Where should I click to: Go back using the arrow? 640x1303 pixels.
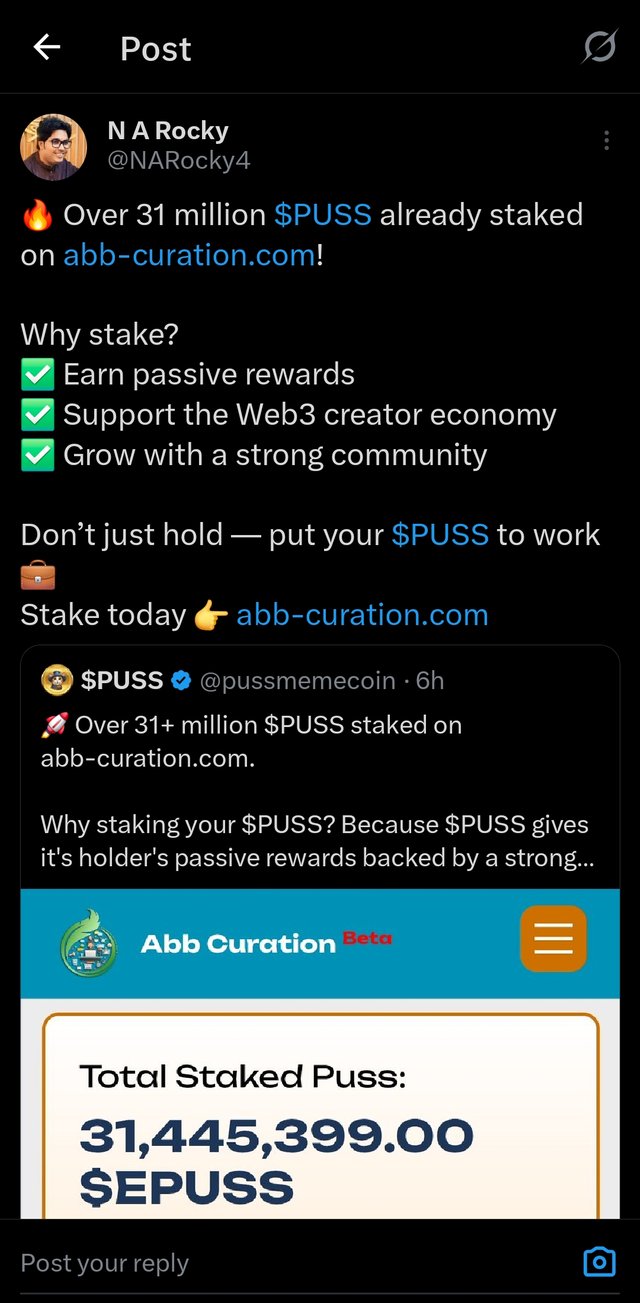(47, 47)
